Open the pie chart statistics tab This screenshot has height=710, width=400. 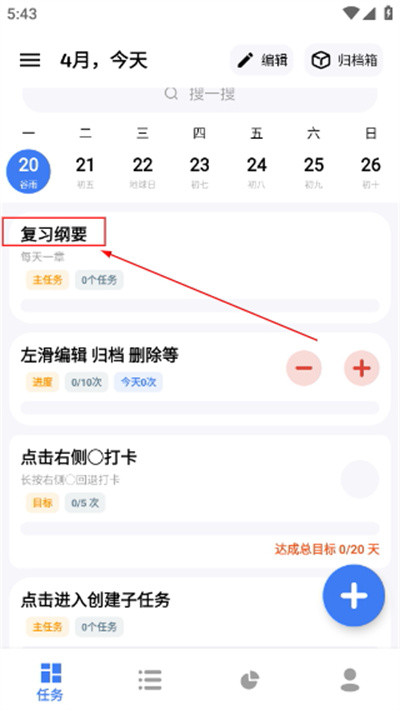click(250, 680)
